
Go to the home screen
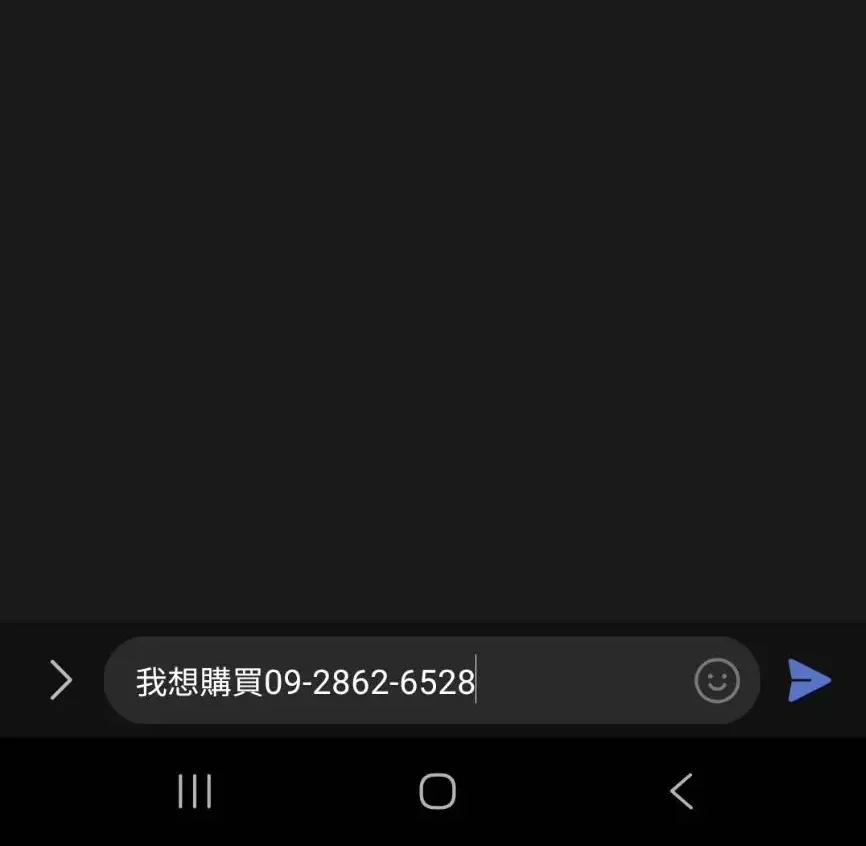pos(437,791)
